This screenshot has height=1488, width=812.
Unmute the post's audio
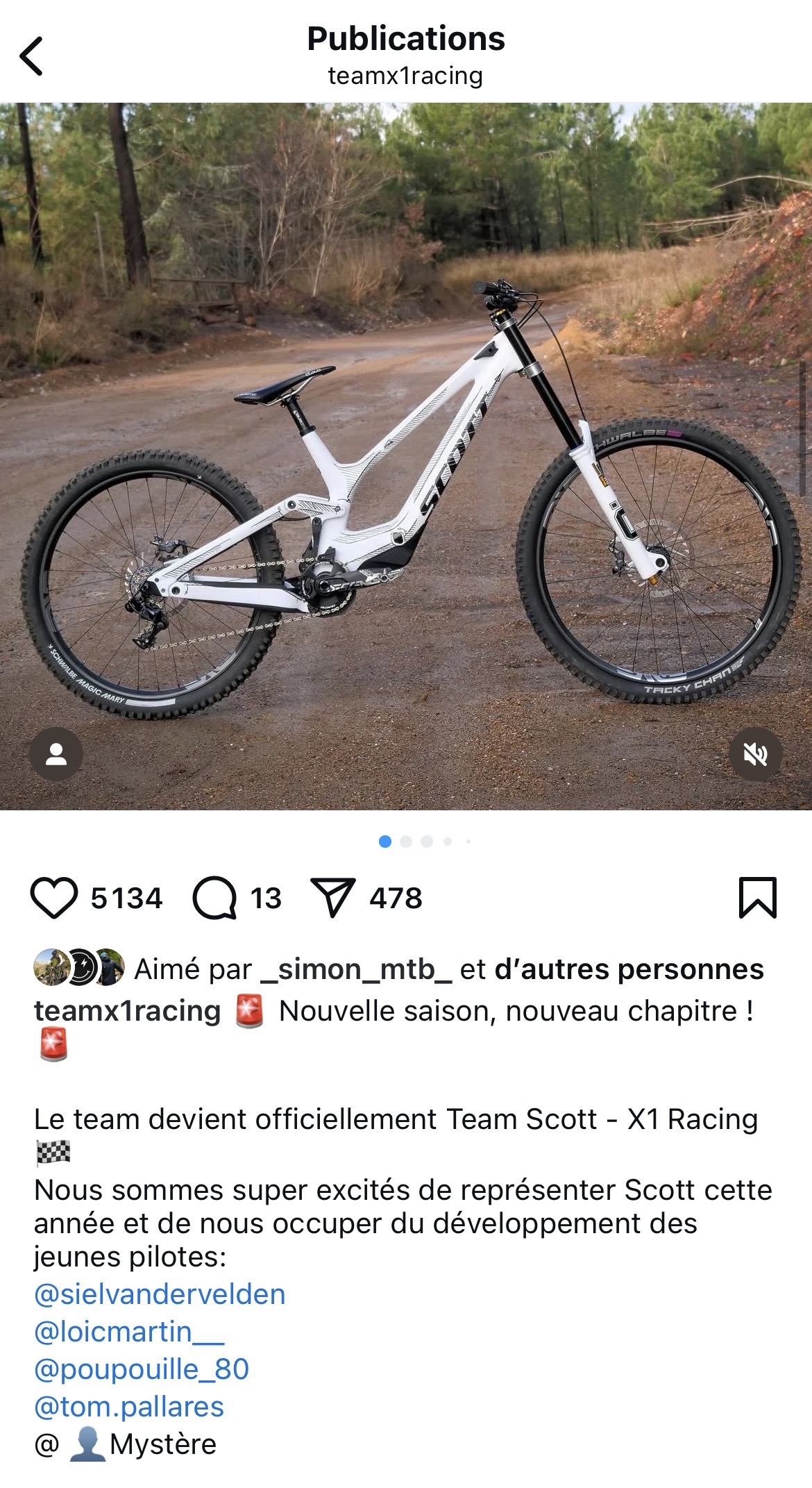point(756,754)
